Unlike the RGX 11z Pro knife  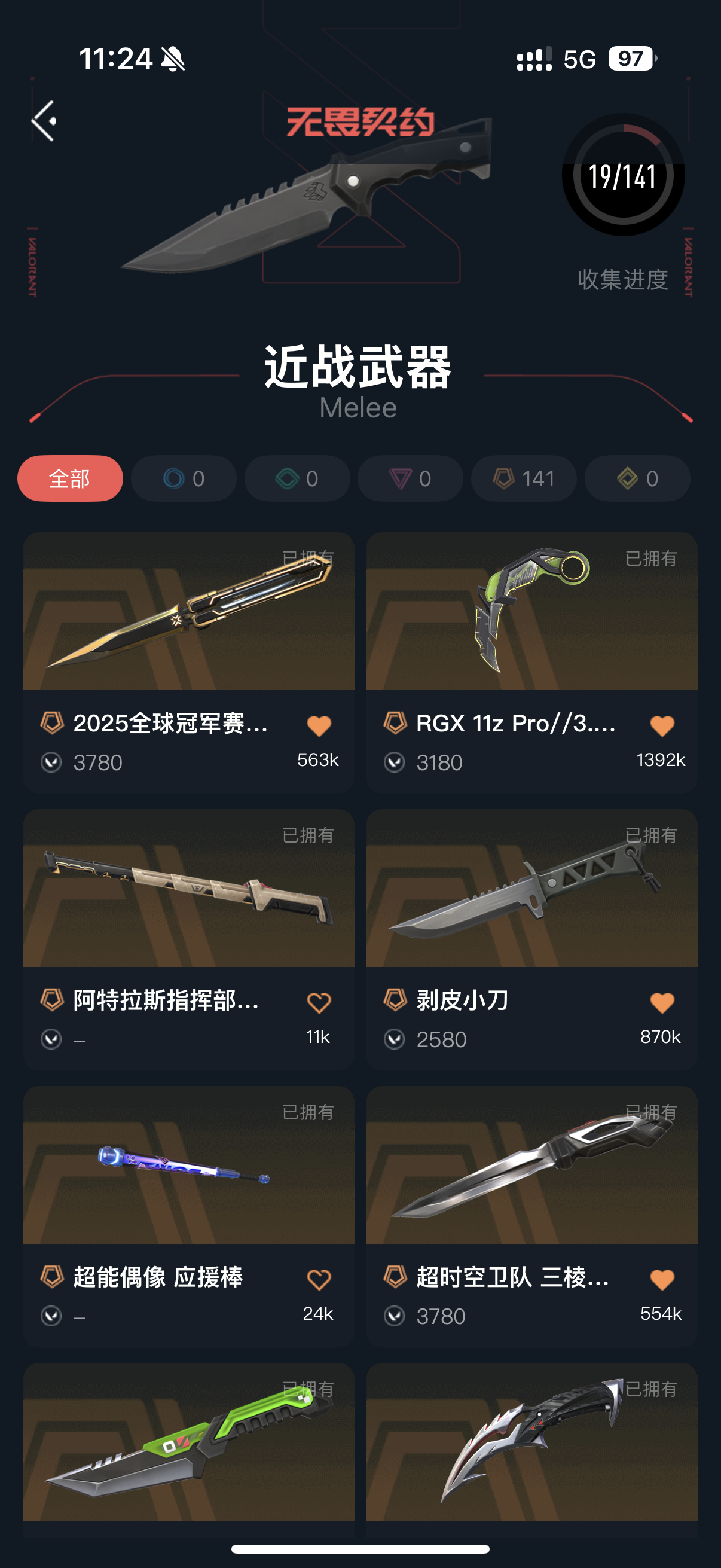(662, 725)
